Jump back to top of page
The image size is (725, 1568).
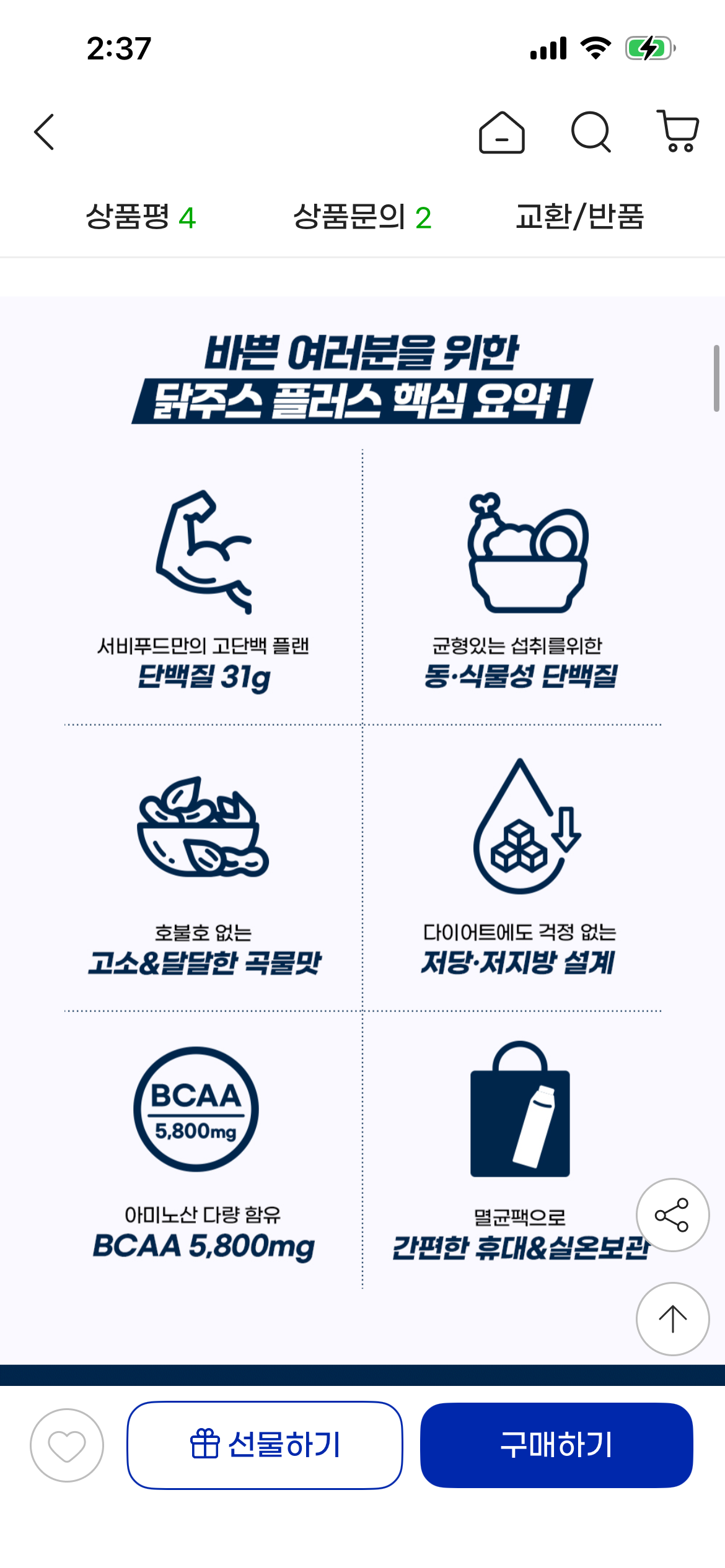click(x=672, y=1319)
